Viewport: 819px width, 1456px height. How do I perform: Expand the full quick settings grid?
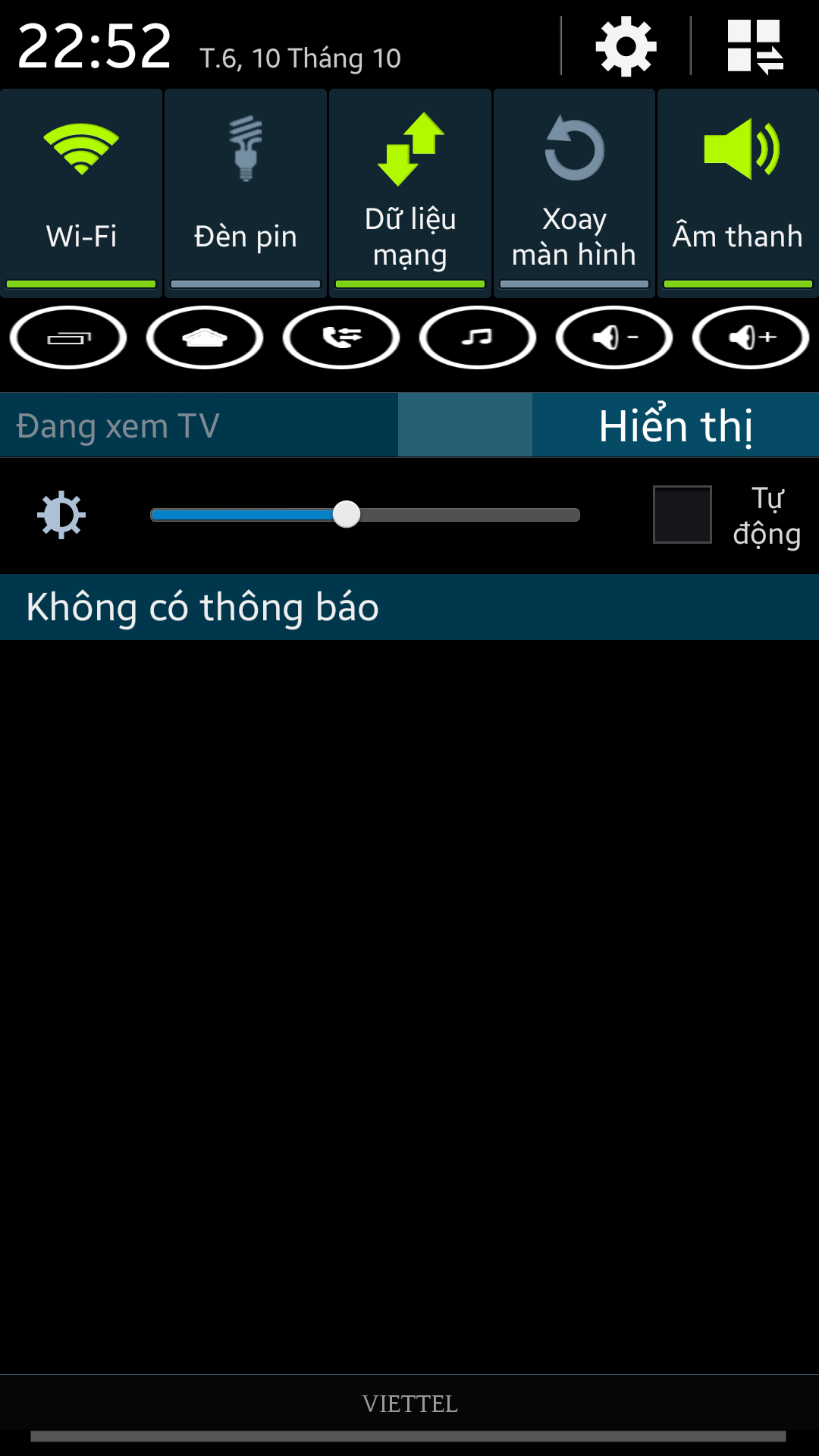tap(755, 47)
